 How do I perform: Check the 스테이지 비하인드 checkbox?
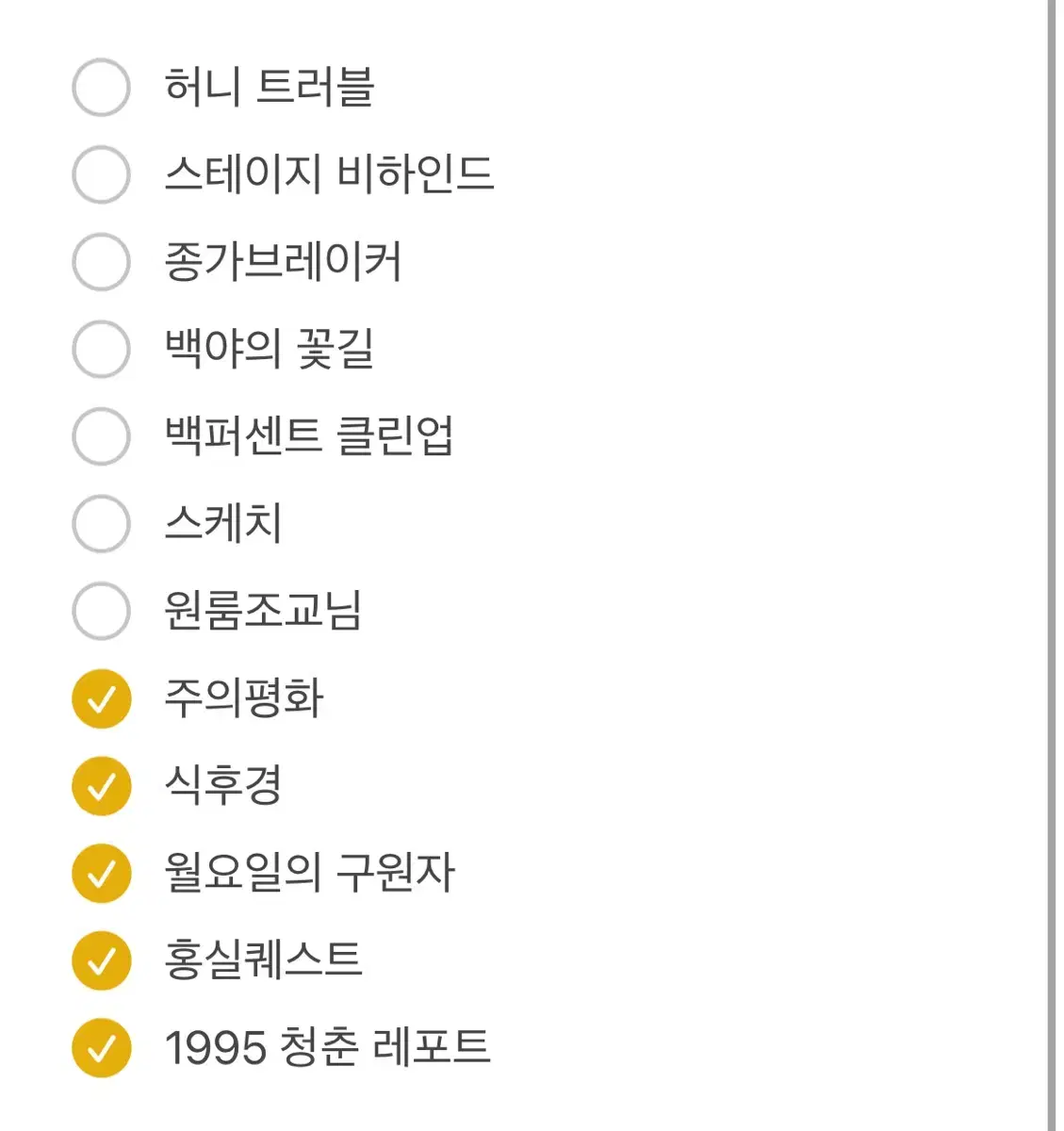coord(102,176)
